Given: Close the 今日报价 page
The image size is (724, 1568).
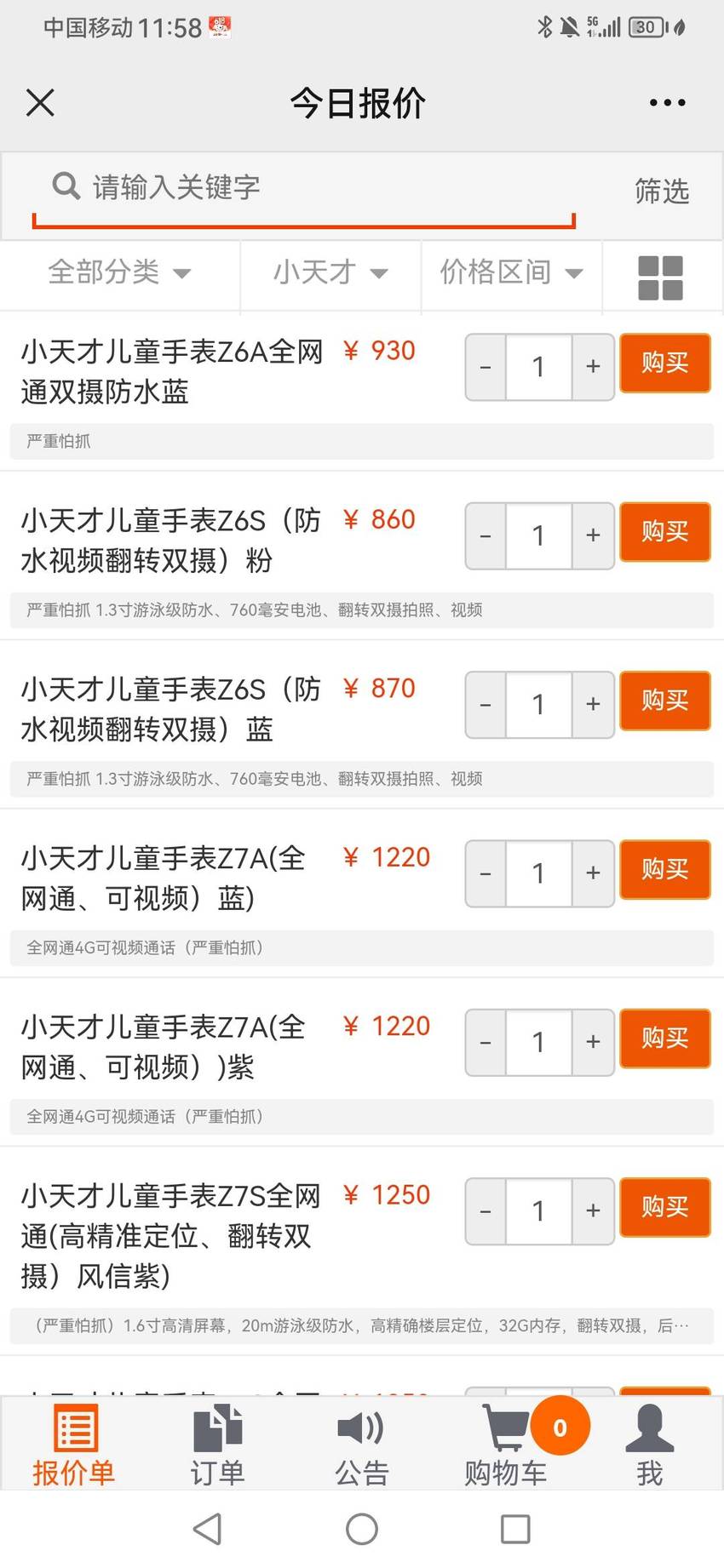Looking at the screenshot, I should pos(40,103).
